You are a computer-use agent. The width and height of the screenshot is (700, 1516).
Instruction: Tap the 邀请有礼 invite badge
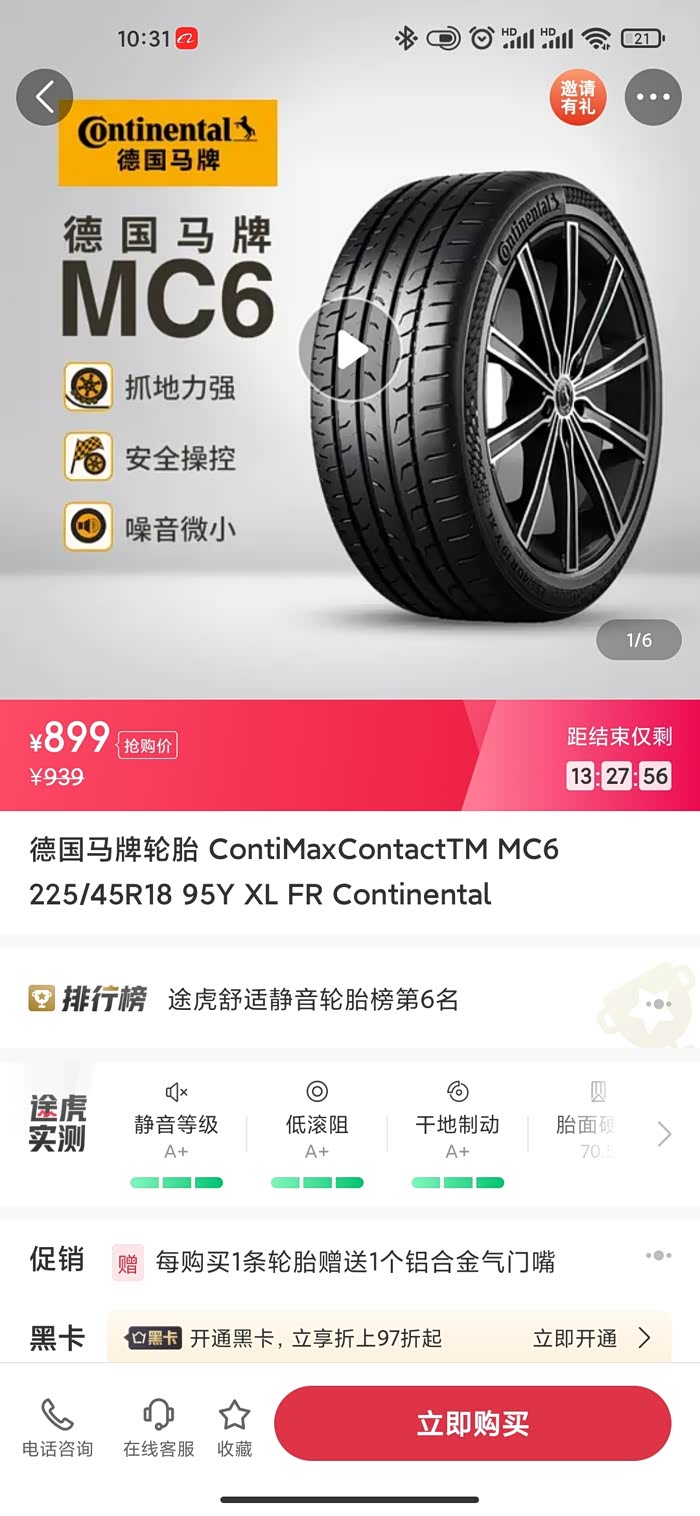(x=578, y=97)
